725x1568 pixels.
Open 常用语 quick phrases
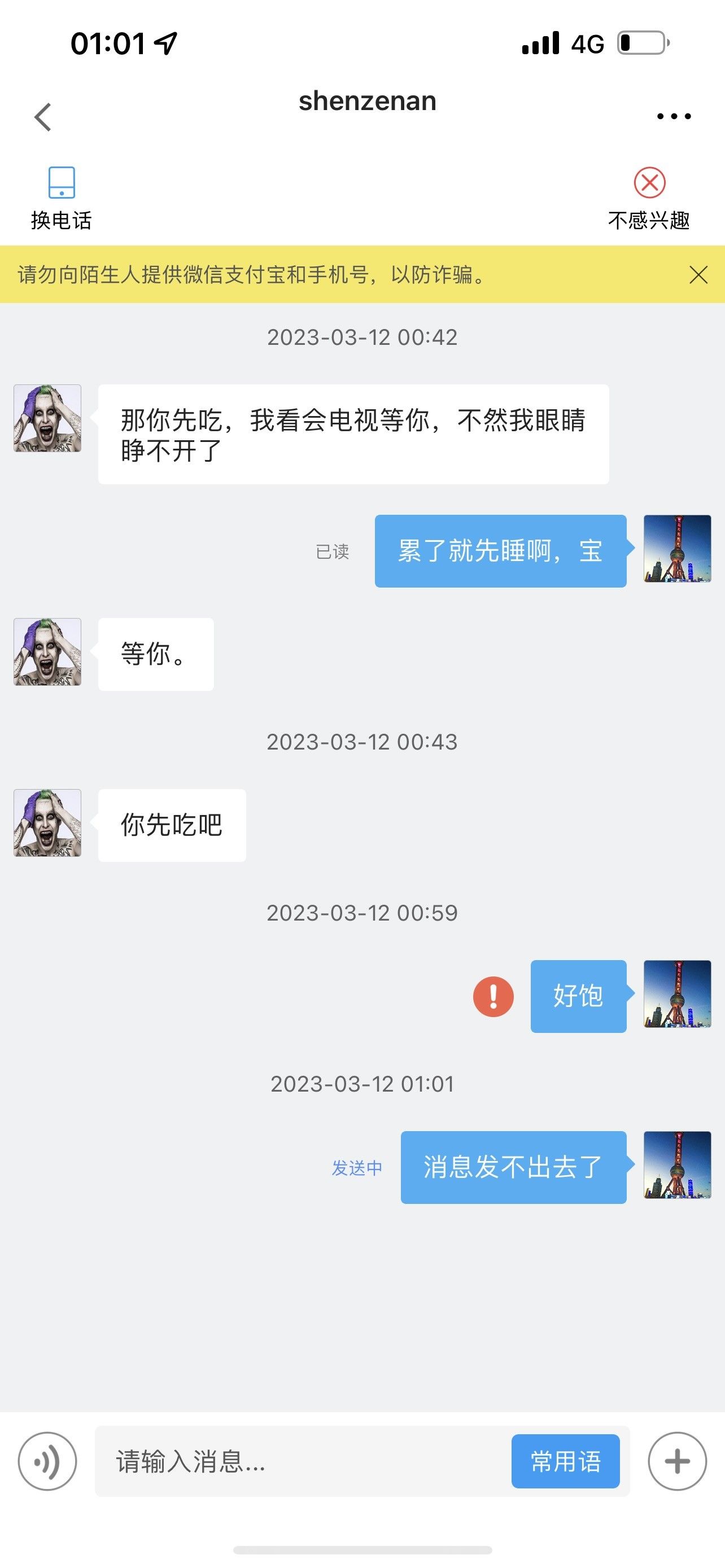[565, 1461]
